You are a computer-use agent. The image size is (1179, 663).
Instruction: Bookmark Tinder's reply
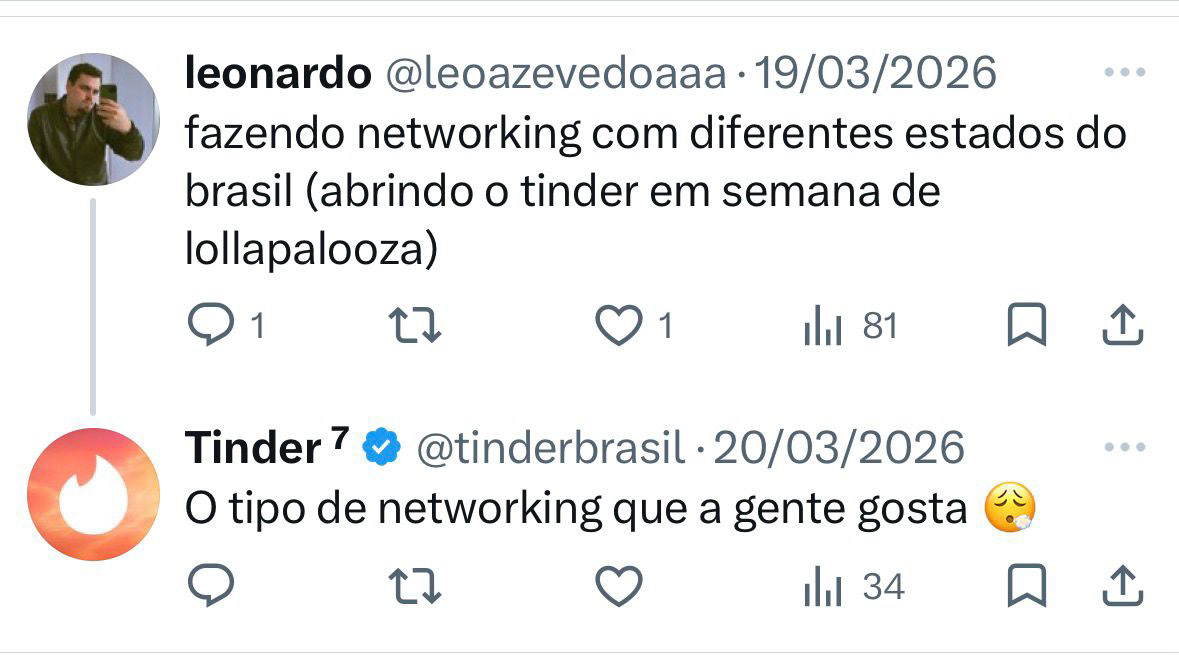coord(1027,585)
